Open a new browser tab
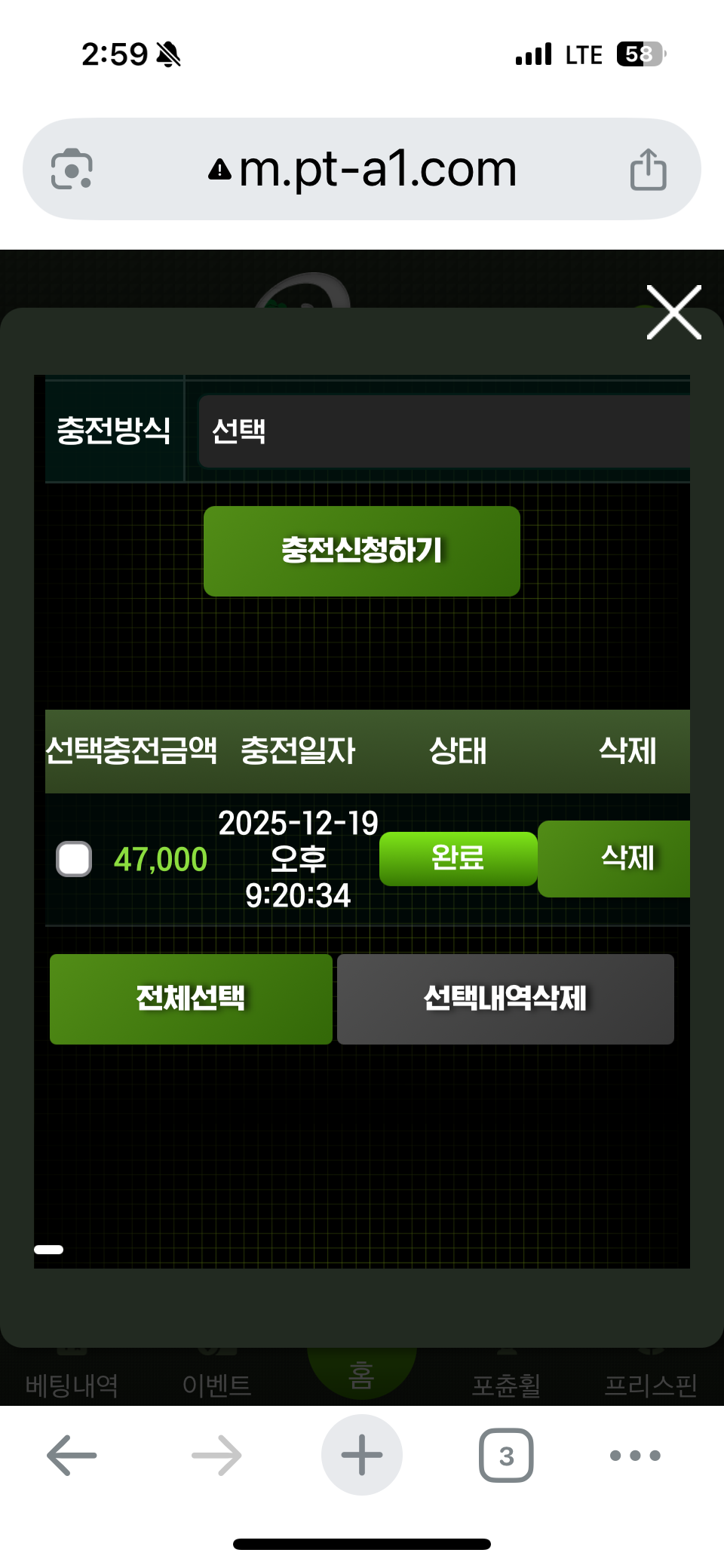Viewport: 724px width, 1568px height. point(361,1455)
